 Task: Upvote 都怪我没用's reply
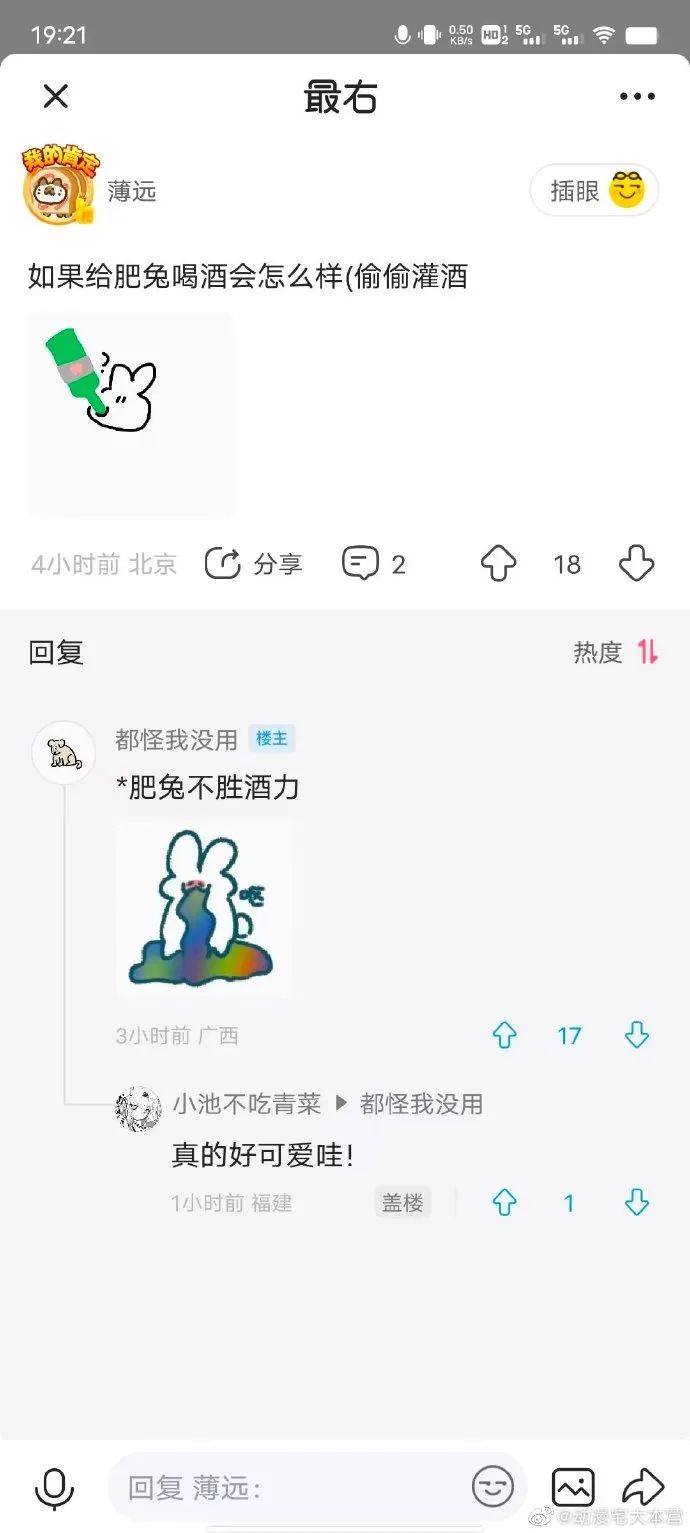(504, 1036)
